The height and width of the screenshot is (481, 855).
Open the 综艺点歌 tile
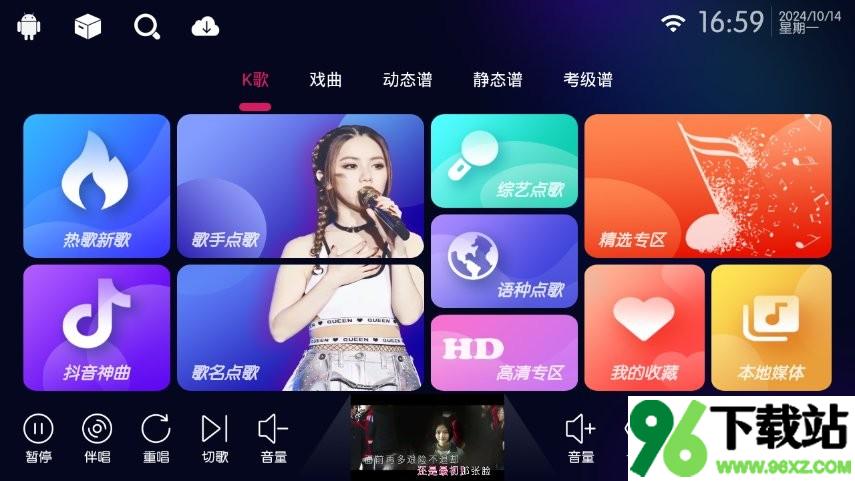[504, 160]
